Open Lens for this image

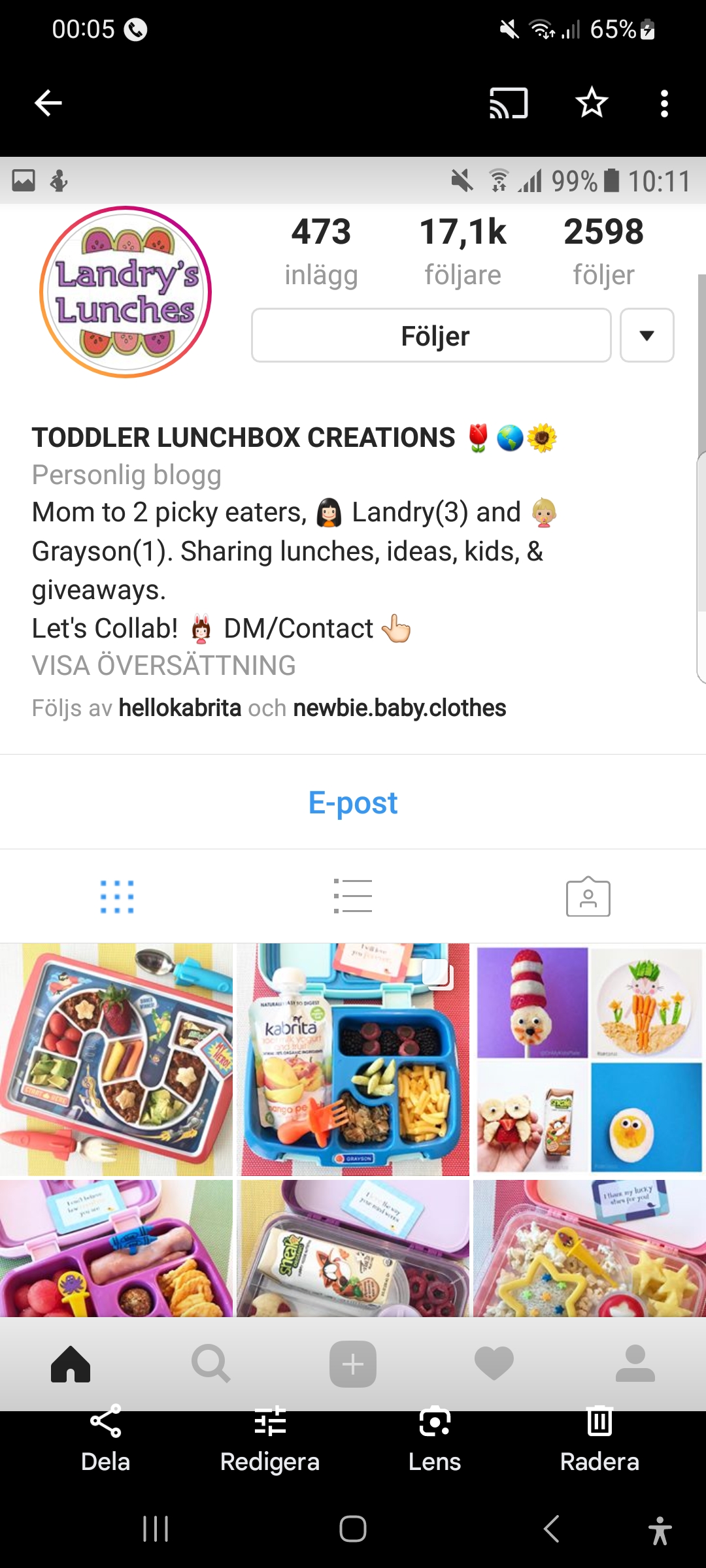tap(435, 1440)
